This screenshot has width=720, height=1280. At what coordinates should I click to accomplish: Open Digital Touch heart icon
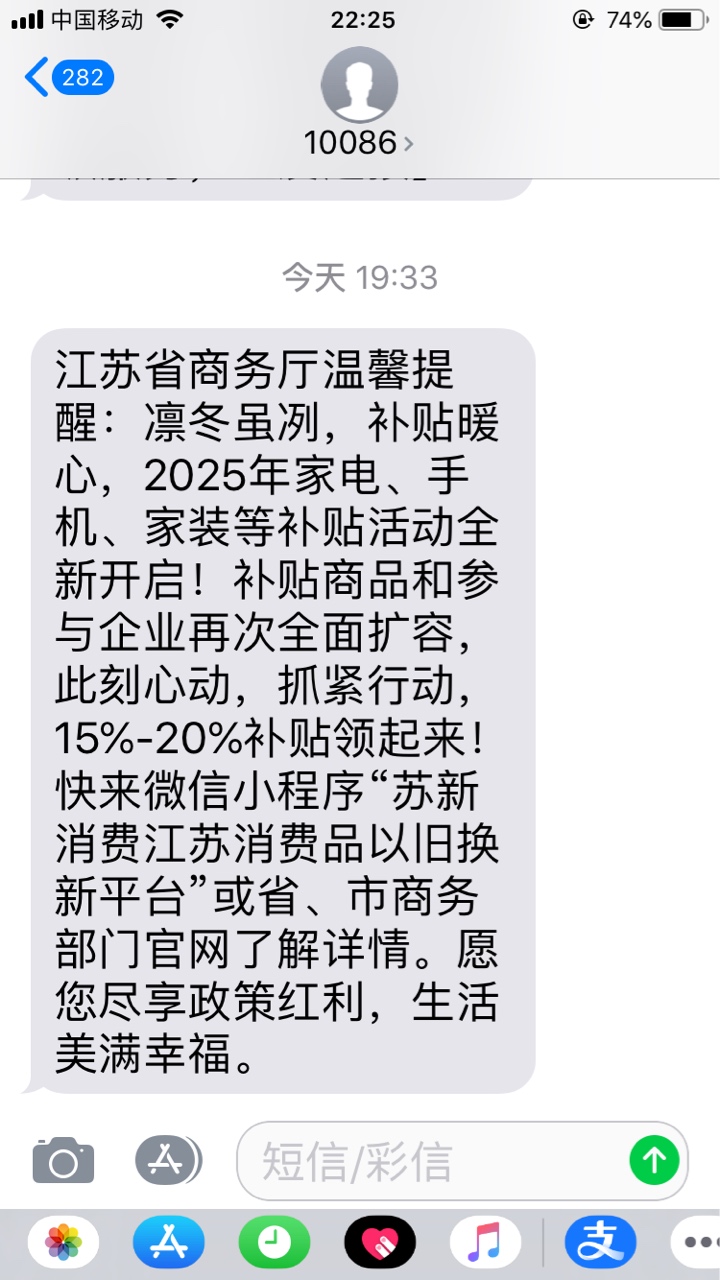379,1243
